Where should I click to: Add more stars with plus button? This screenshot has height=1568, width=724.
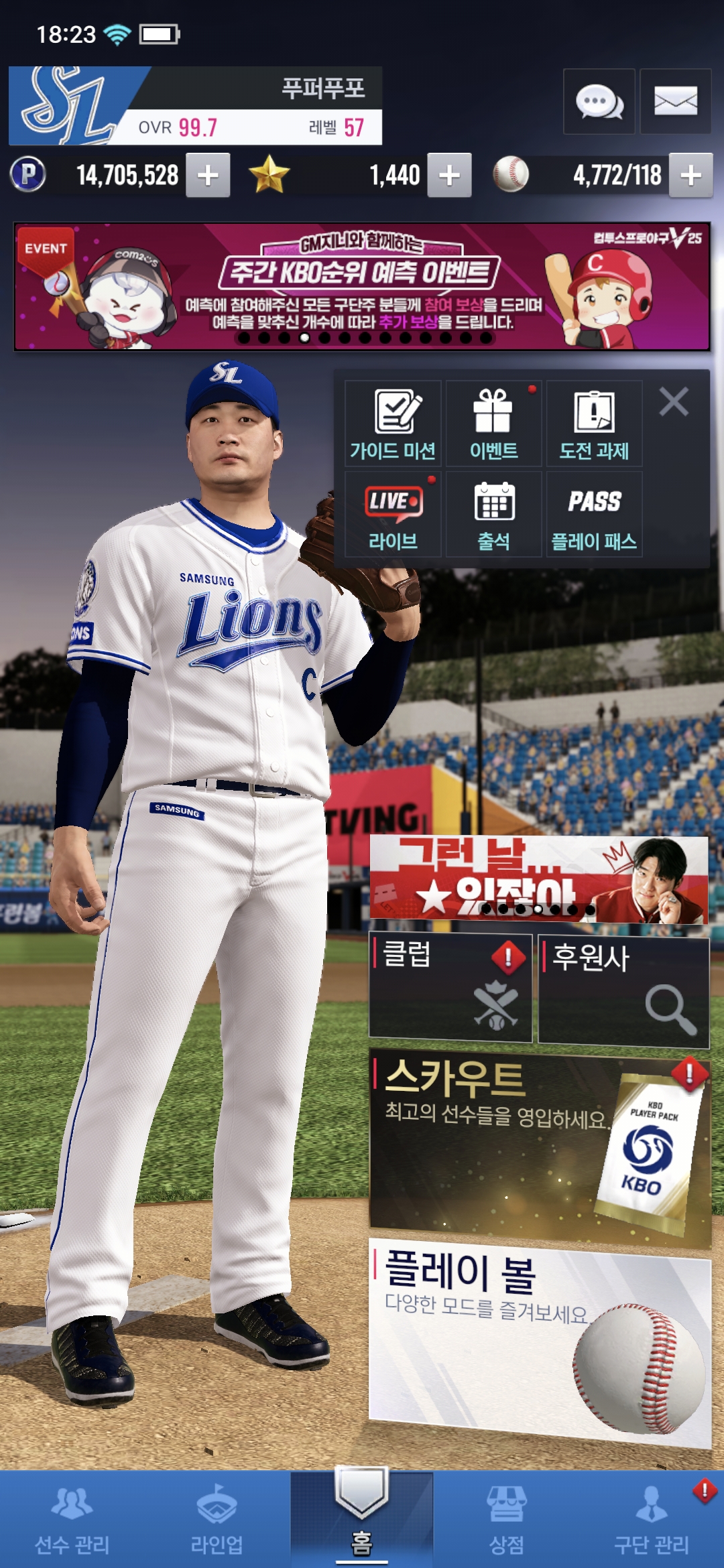[x=449, y=176]
